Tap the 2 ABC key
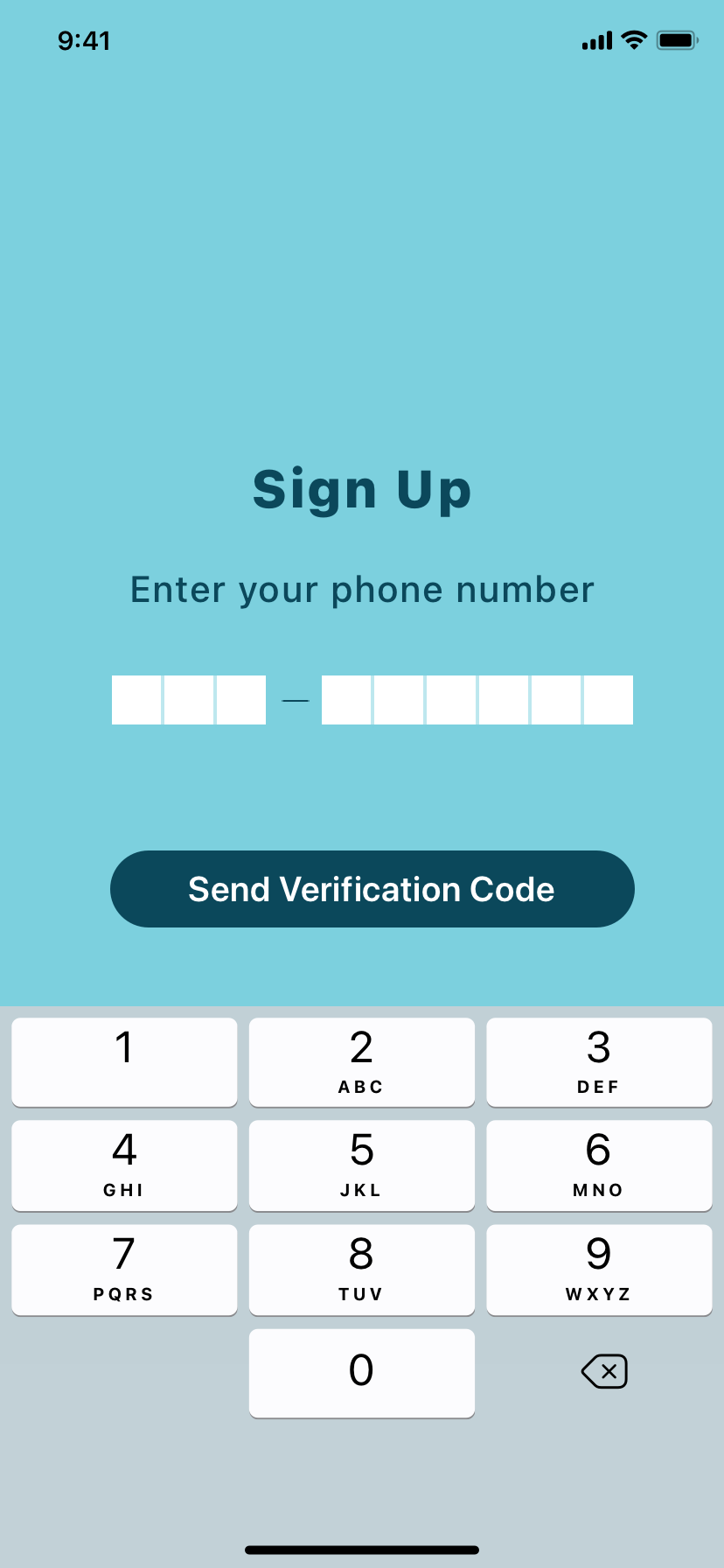Screen dimensions: 724x1568 point(362,1062)
